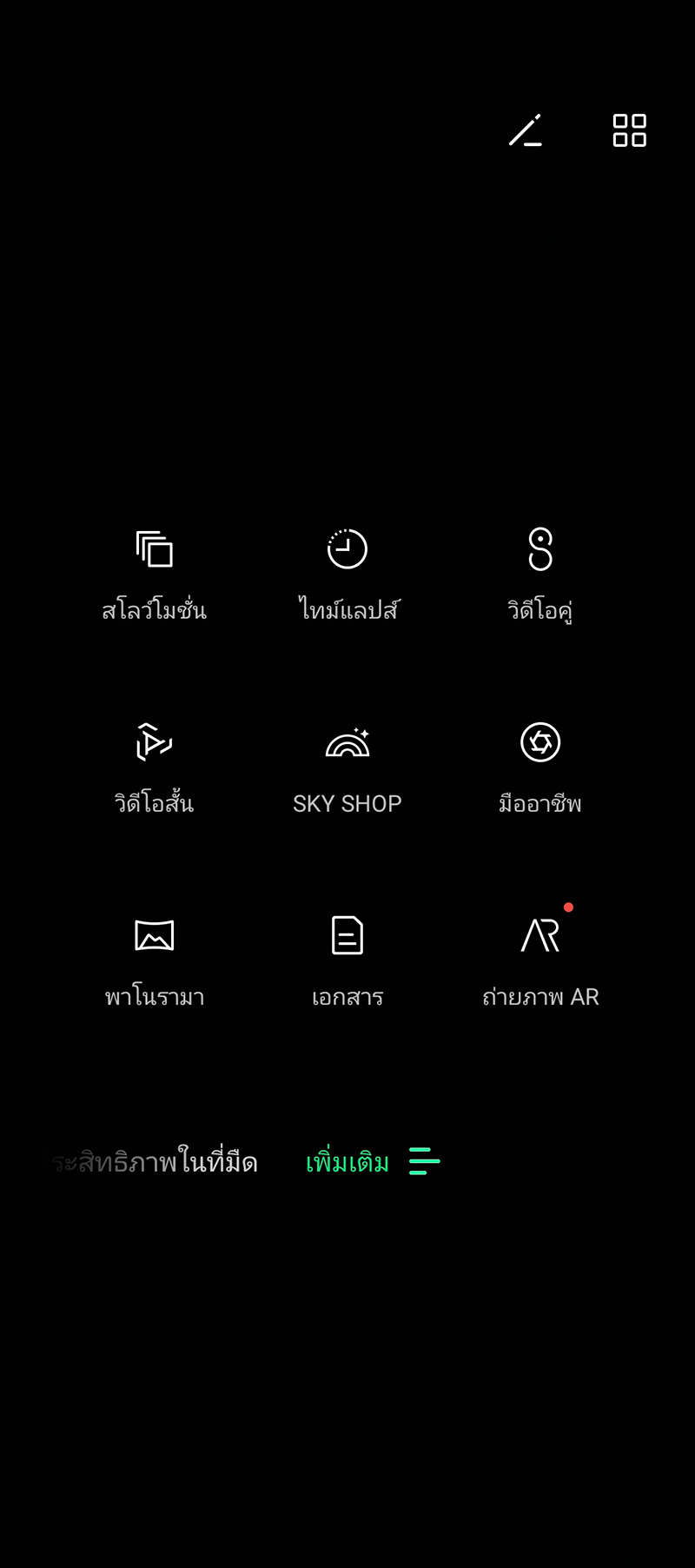Open the SKY SHOP mode
This screenshot has height=1568, width=695.
pos(347,765)
